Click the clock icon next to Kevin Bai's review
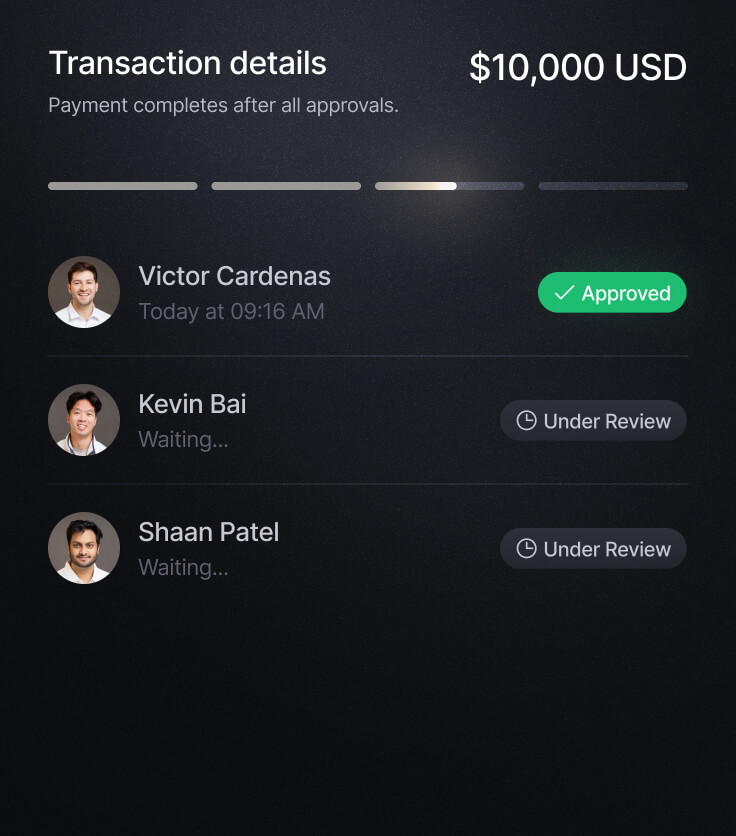 click(x=525, y=420)
